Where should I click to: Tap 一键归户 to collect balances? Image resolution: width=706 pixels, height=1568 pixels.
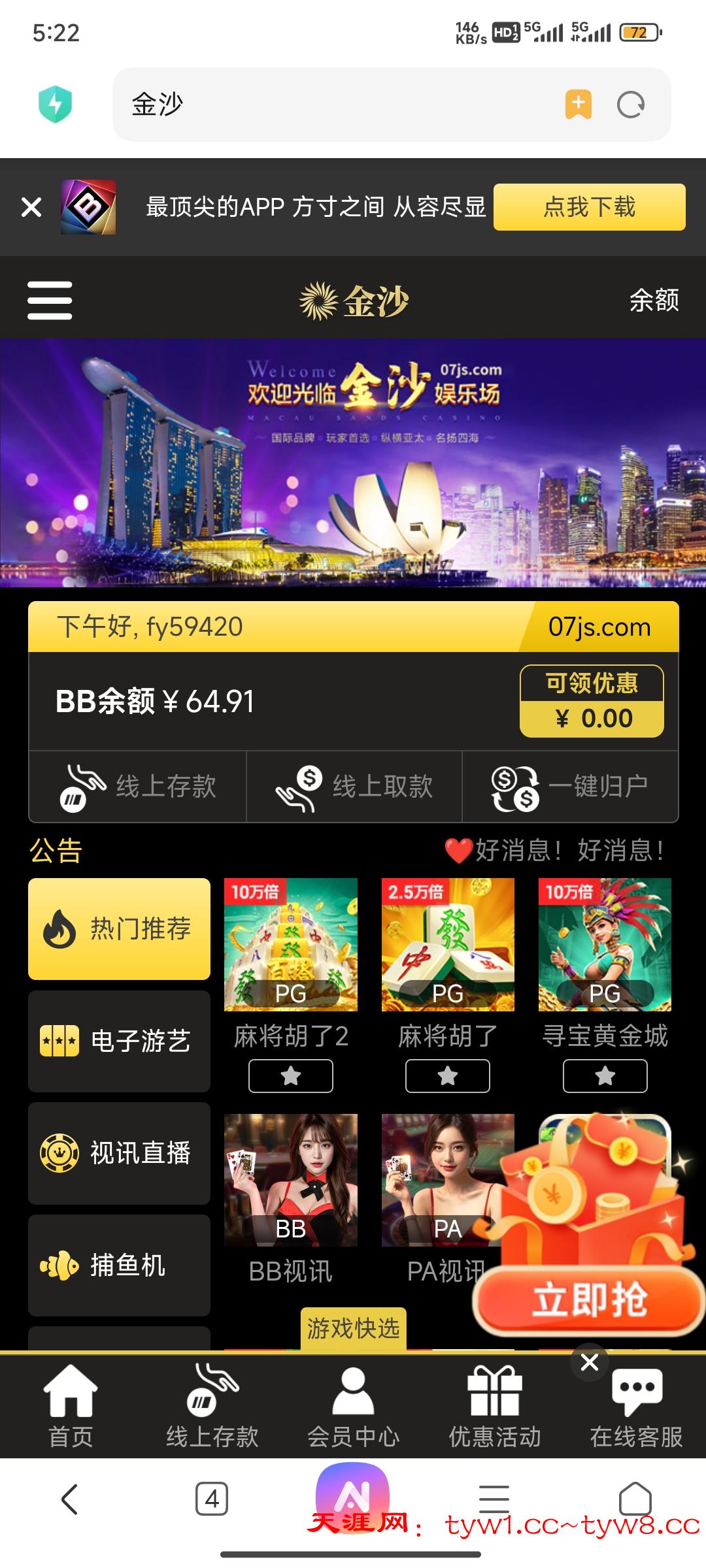pos(570,787)
